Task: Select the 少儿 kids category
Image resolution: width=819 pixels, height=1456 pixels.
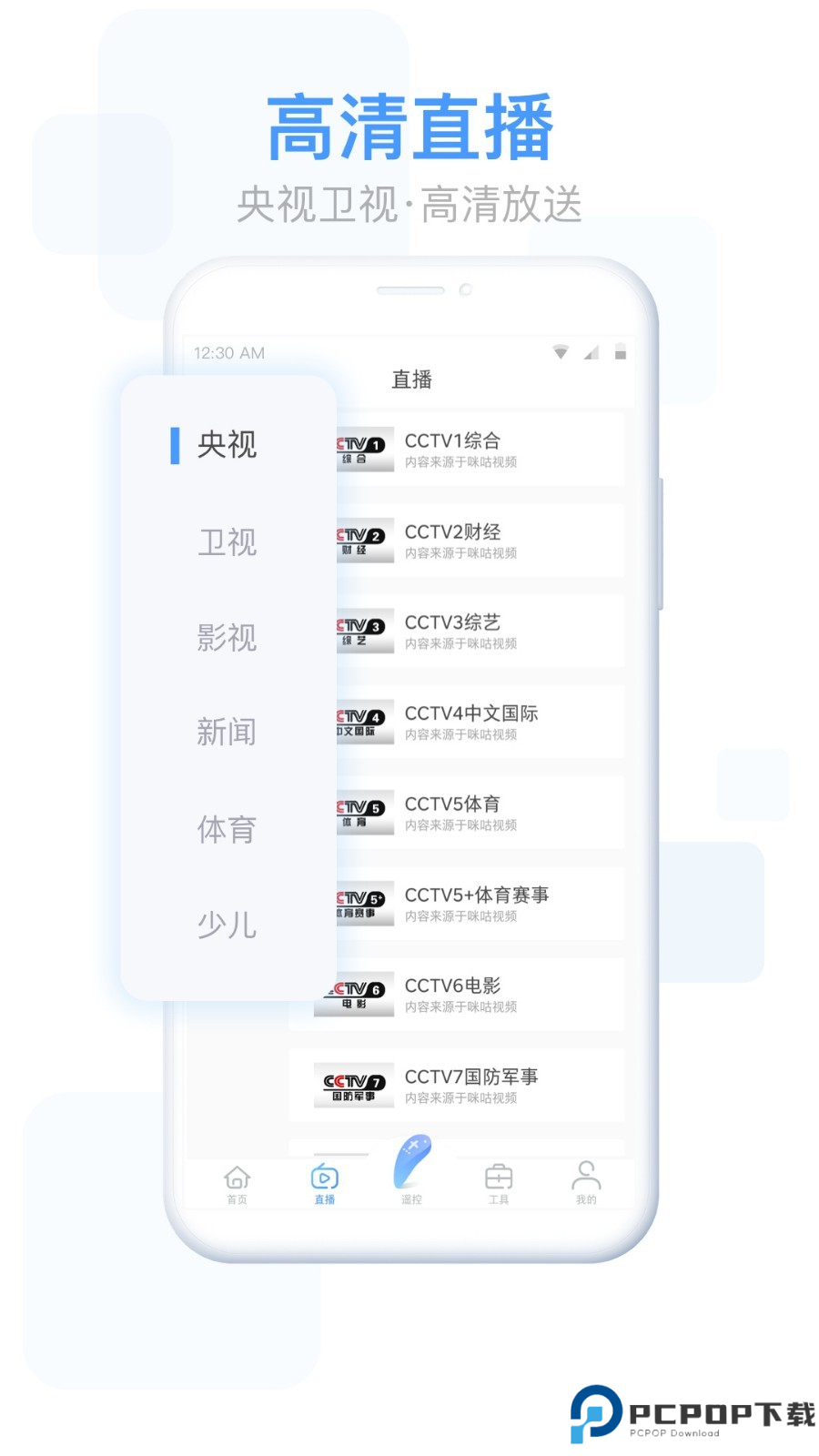Action: [x=227, y=926]
